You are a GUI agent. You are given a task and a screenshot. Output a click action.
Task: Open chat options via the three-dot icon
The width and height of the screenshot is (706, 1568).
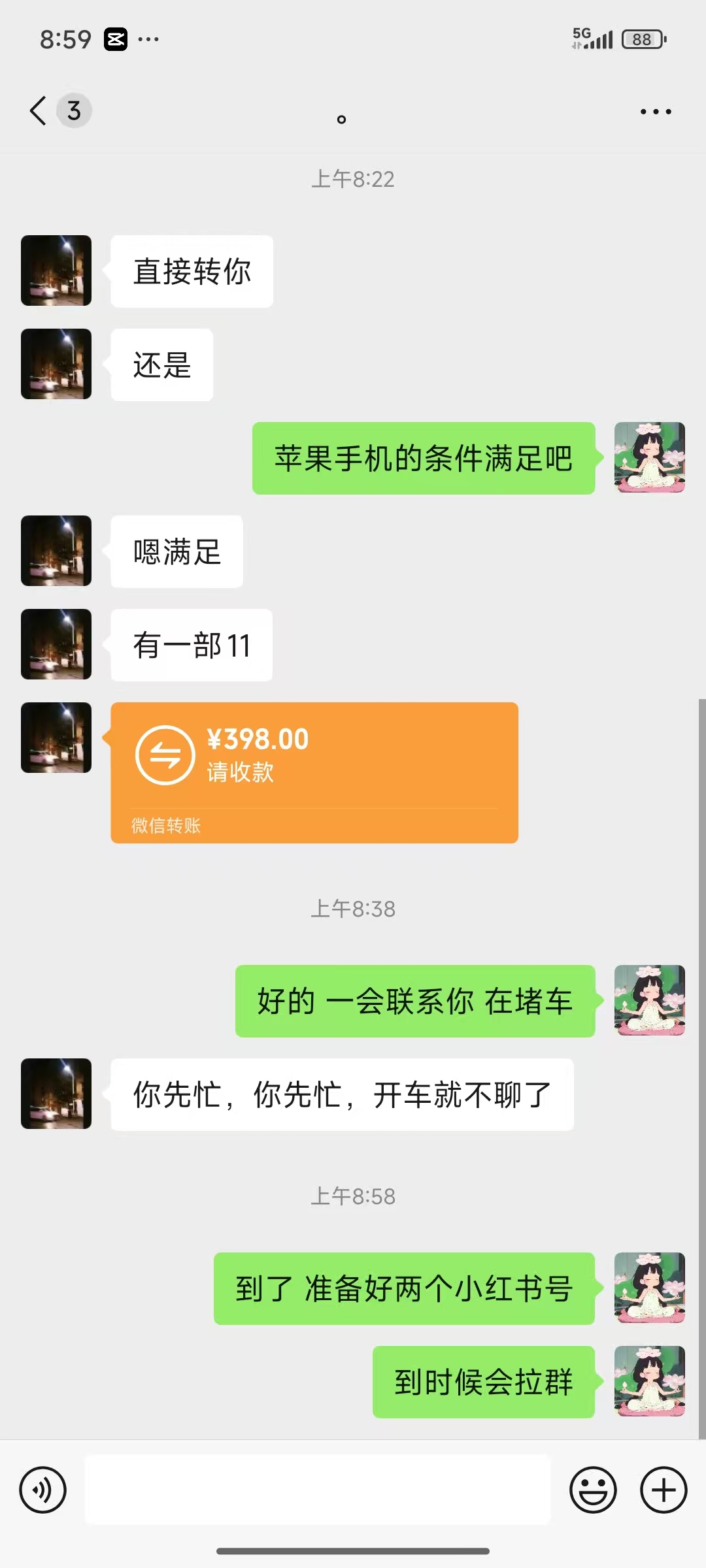[654, 110]
